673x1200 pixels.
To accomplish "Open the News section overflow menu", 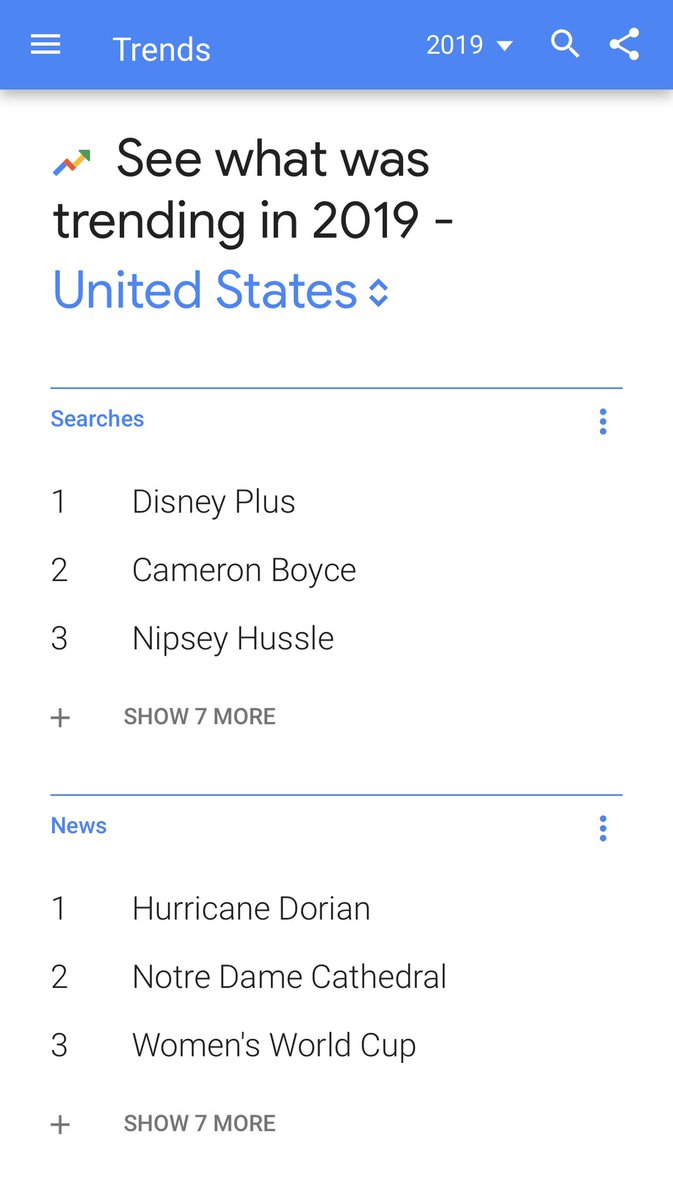I will tap(602, 828).
